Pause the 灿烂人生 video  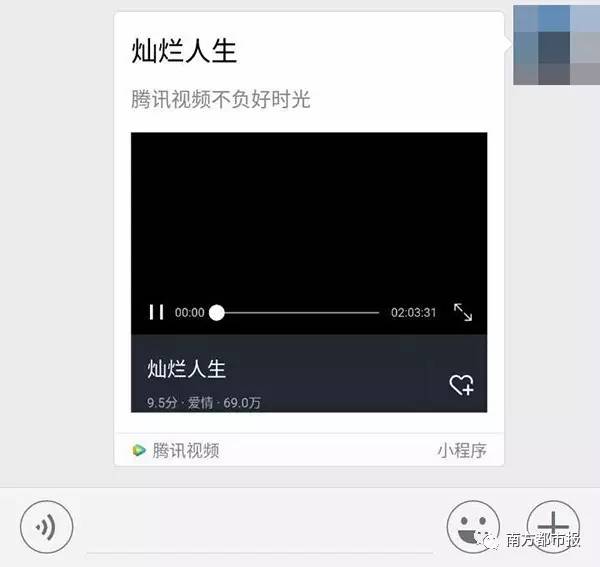[x=156, y=312]
